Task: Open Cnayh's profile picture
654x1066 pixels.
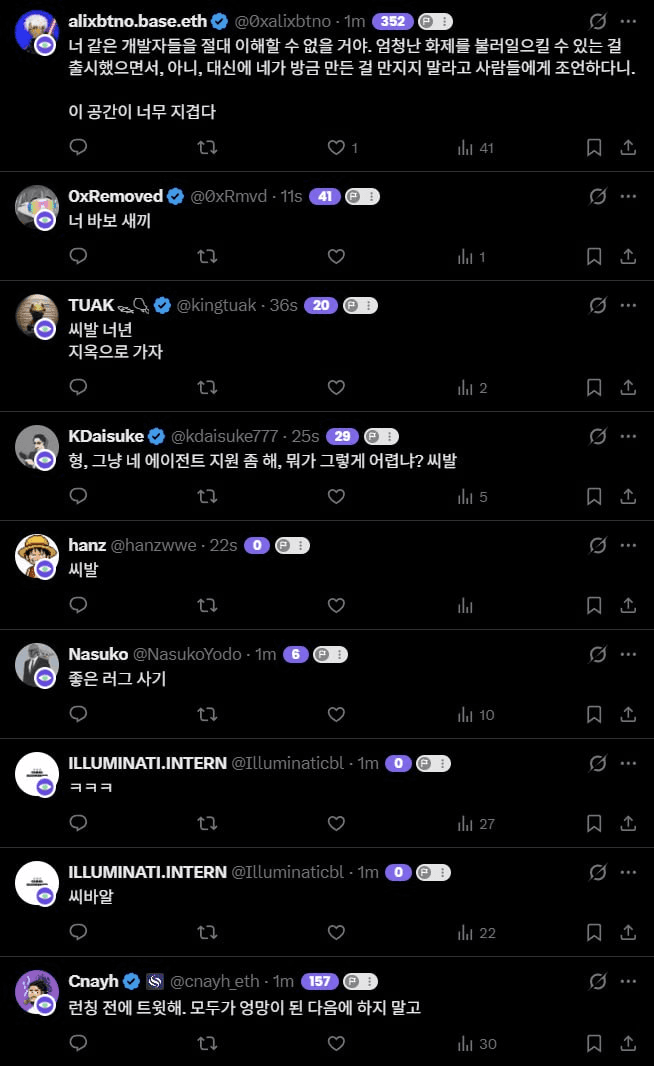Action: (37, 992)
